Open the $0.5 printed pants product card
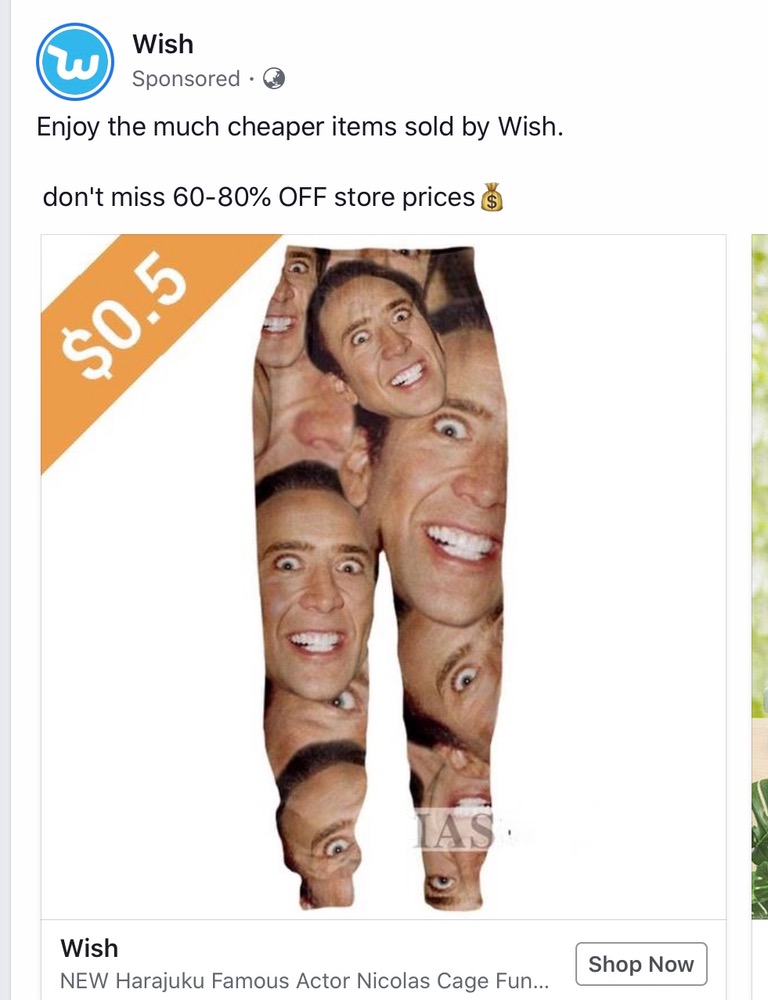Viewport: 768px width, 1000px height. 382,575
